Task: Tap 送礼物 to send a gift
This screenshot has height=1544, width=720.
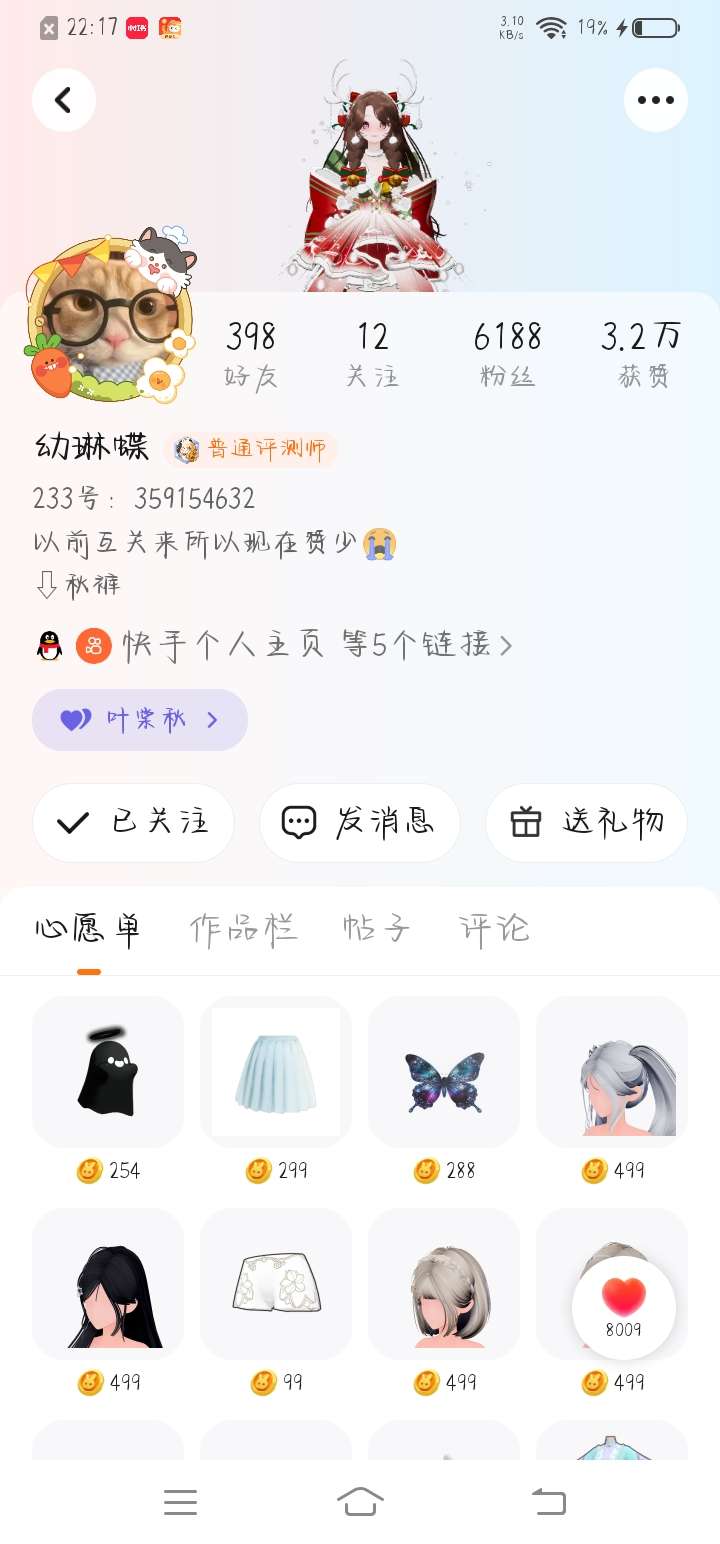Action: 586,822
